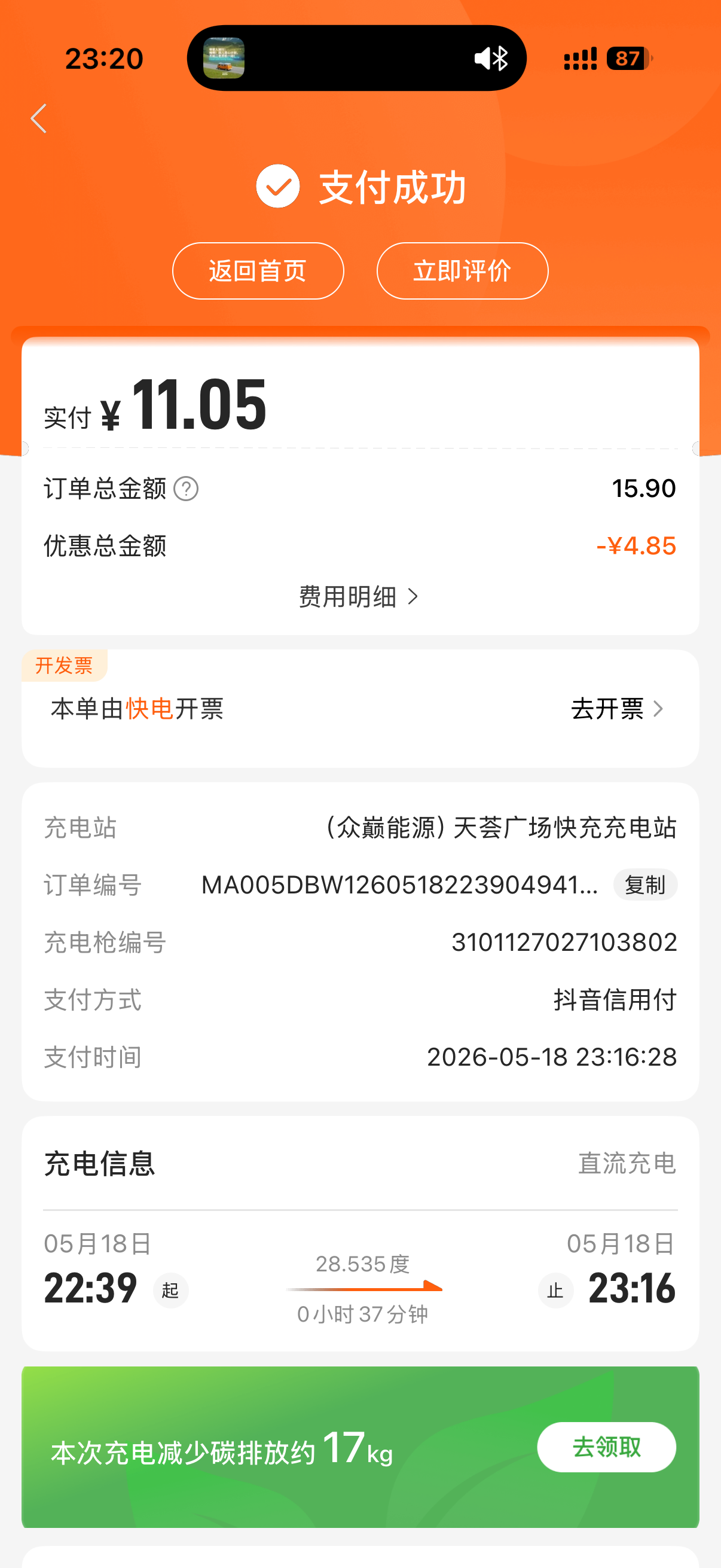Open 去开票 to issue an invoice
The width and height of the screenshot is (721, 1568).
[617, 709]
